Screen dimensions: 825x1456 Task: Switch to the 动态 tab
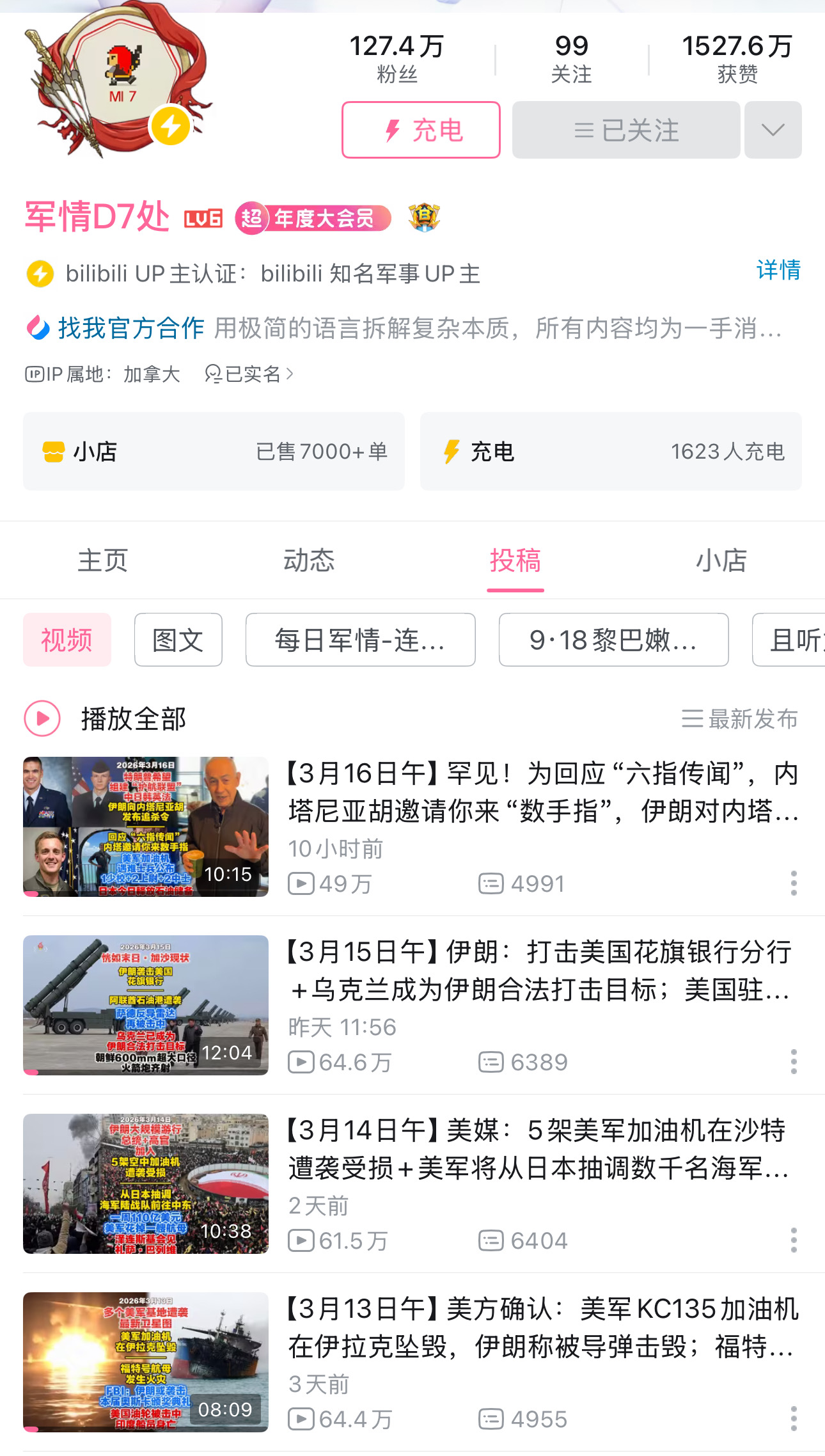tap(309, 560)
